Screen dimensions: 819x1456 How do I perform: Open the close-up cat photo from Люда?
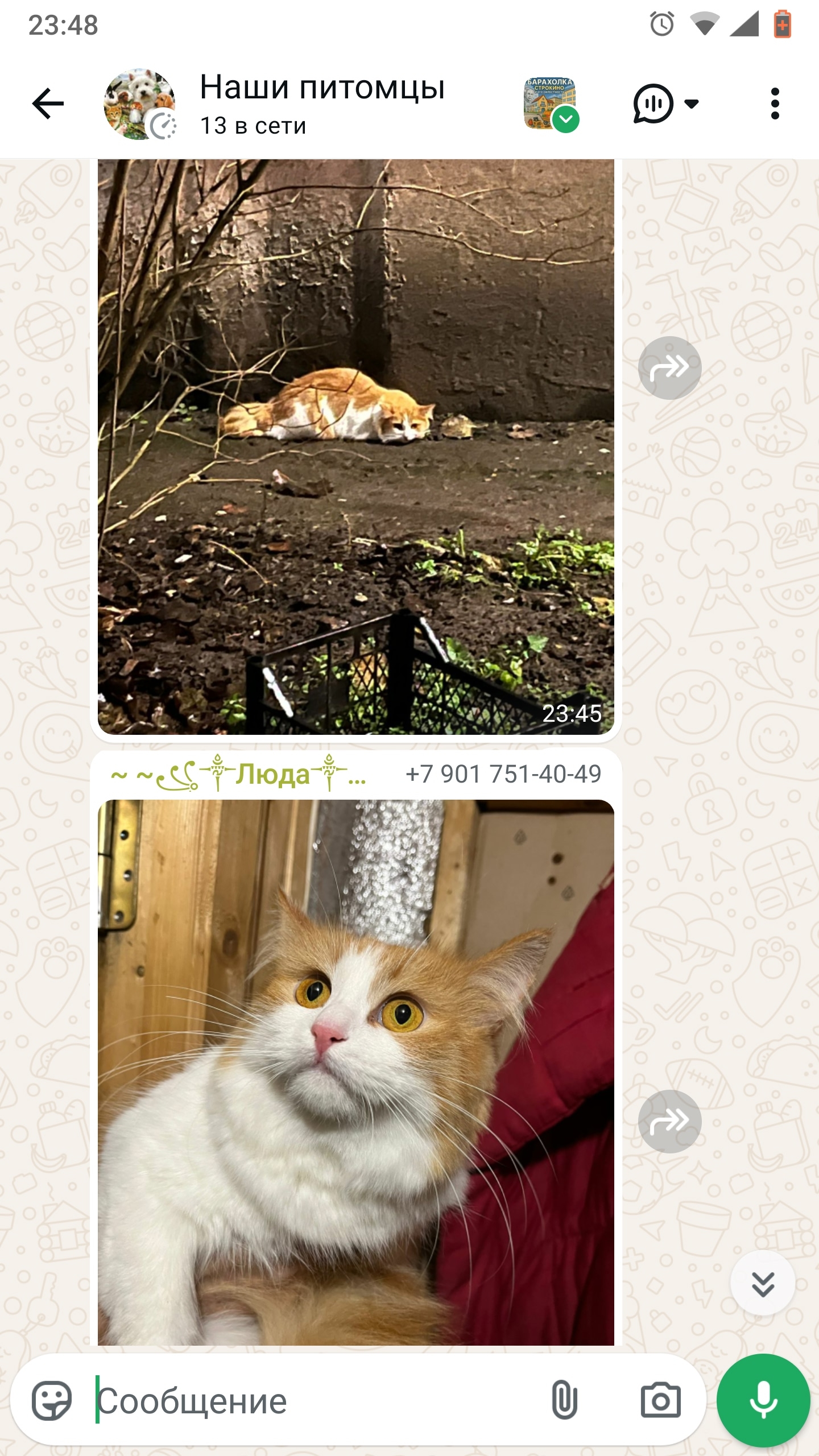[355, 1072]
